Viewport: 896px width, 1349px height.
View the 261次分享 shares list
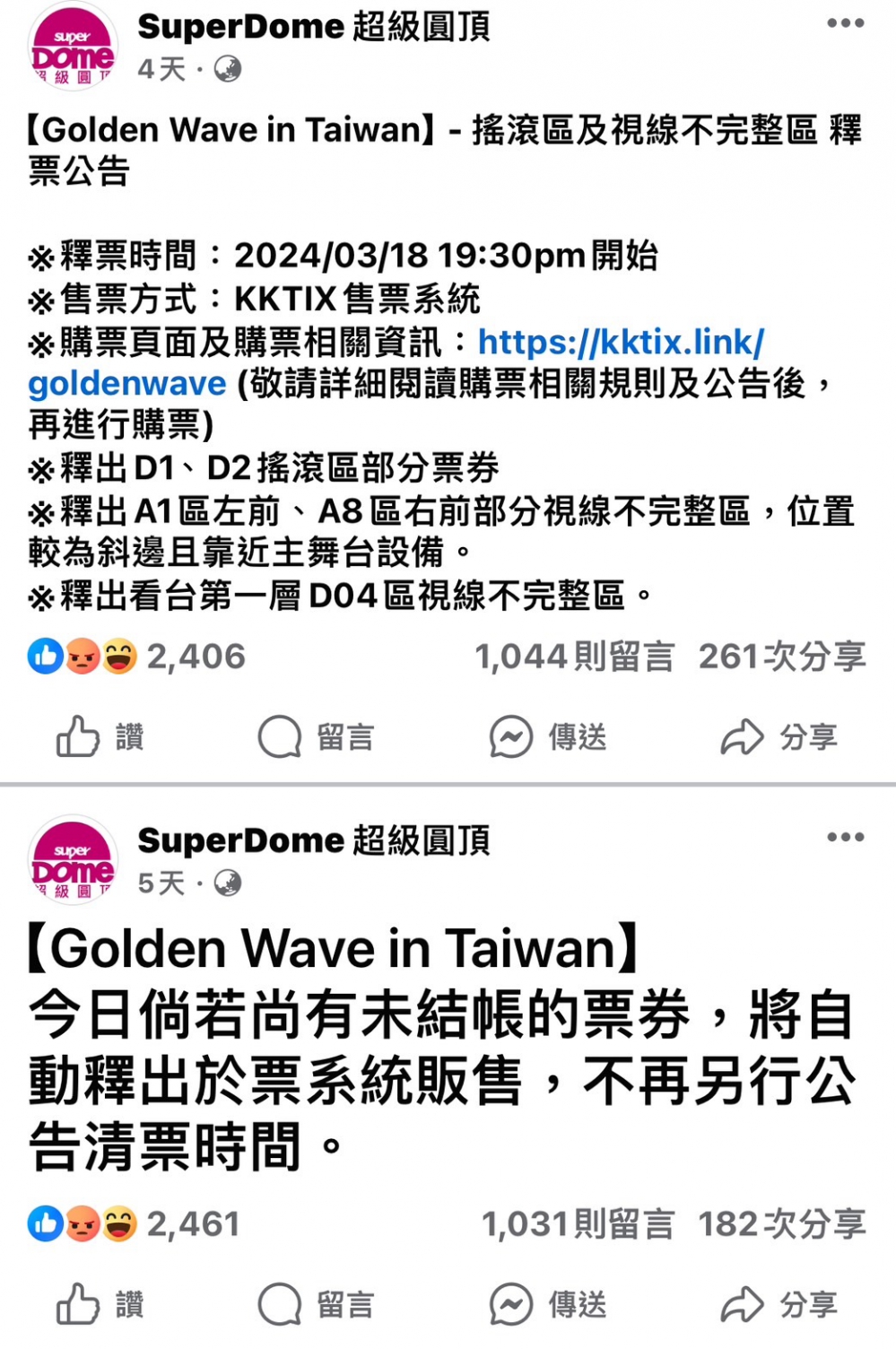781,657
